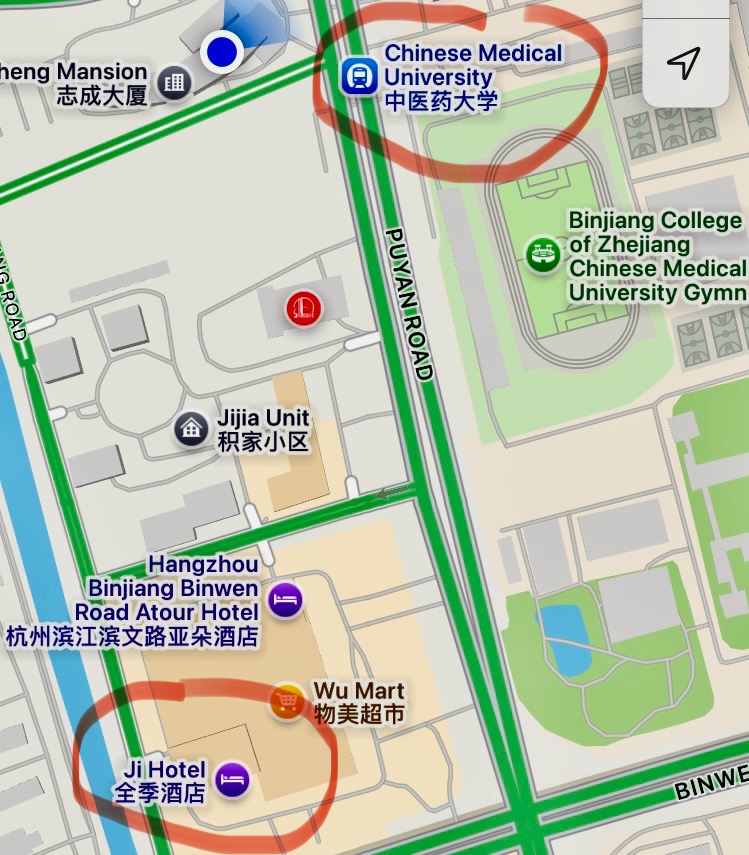
Task: Tap the Jijia Unit residential marker
Action: pos(191,430)
